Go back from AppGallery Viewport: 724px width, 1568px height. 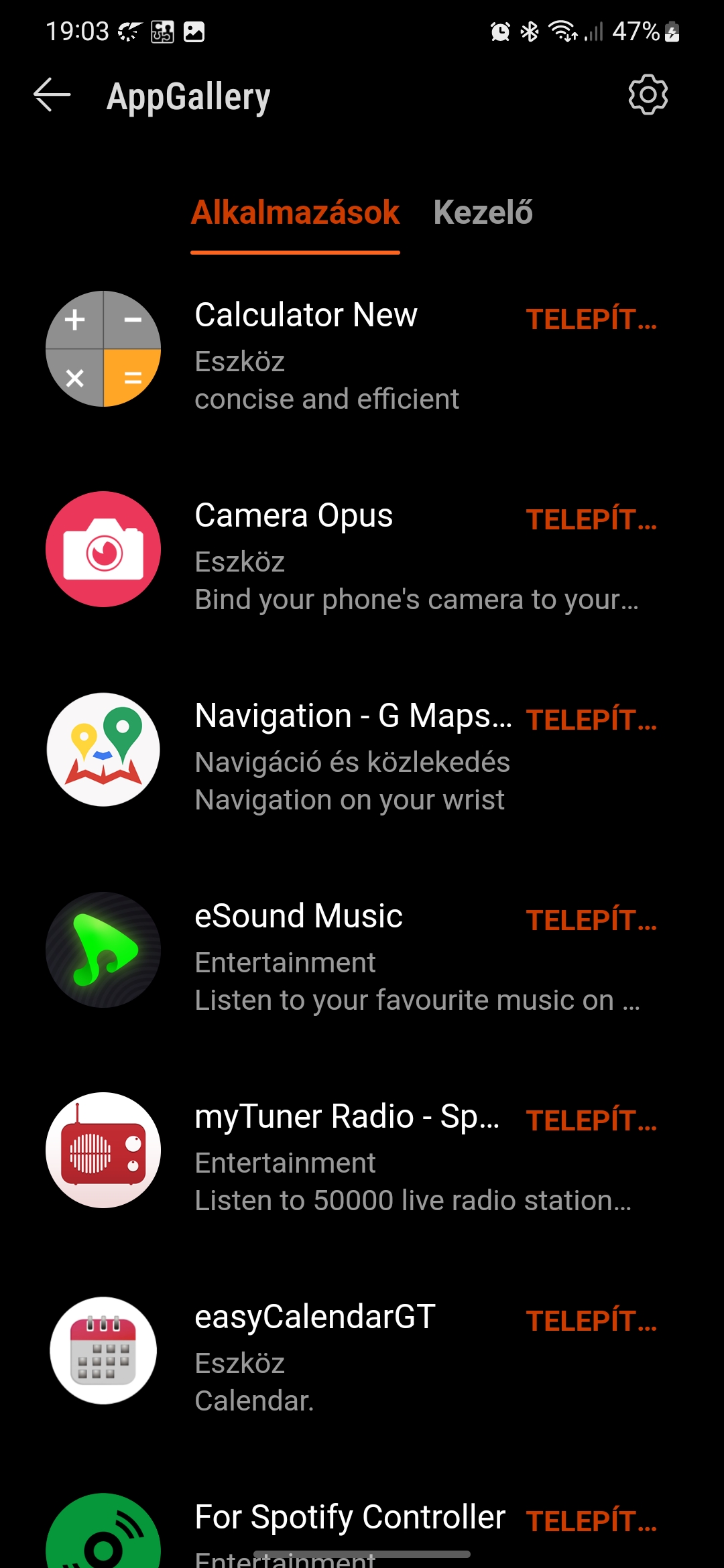52,94
